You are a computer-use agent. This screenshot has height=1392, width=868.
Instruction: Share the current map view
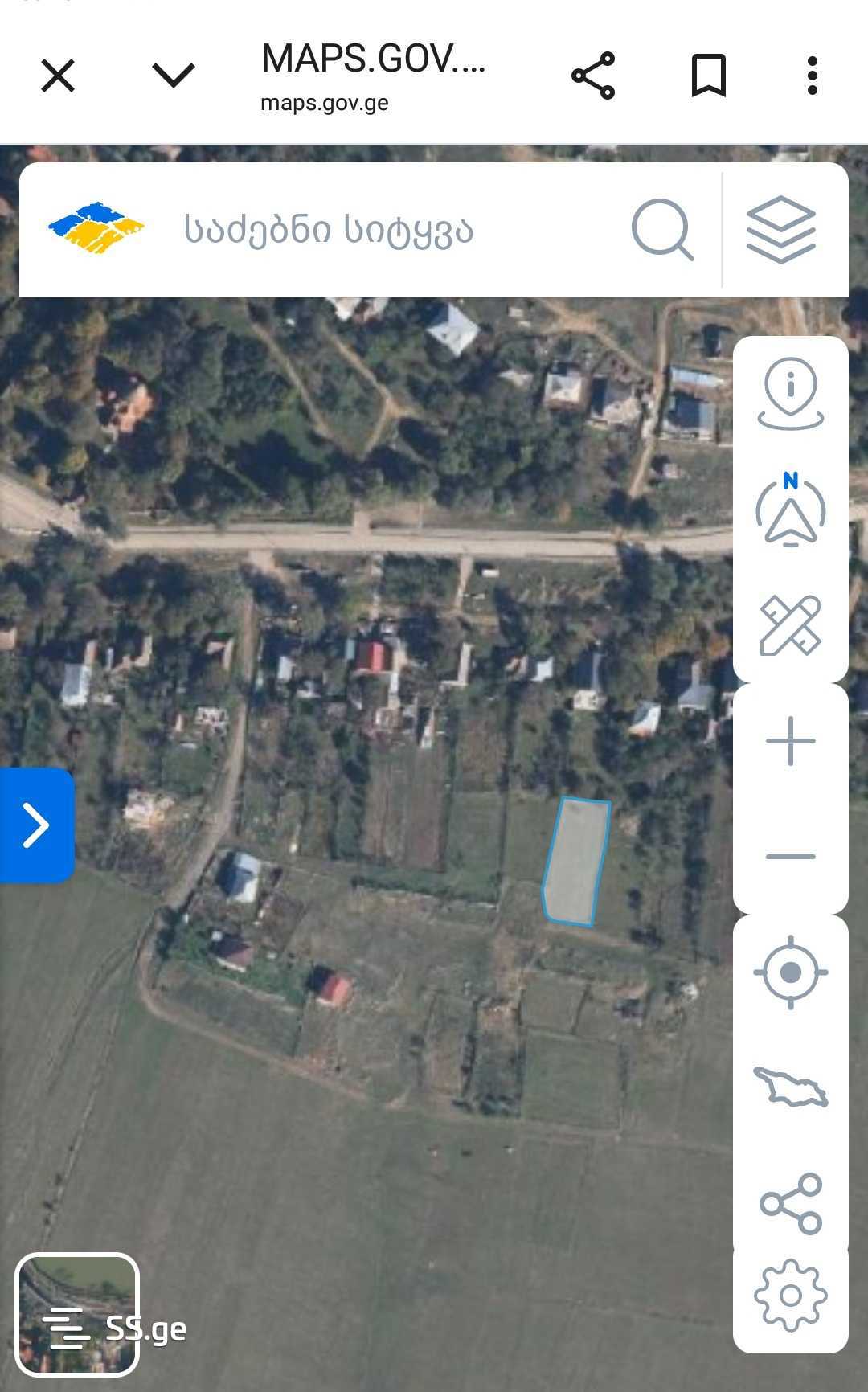click(x=791, y=1204)
